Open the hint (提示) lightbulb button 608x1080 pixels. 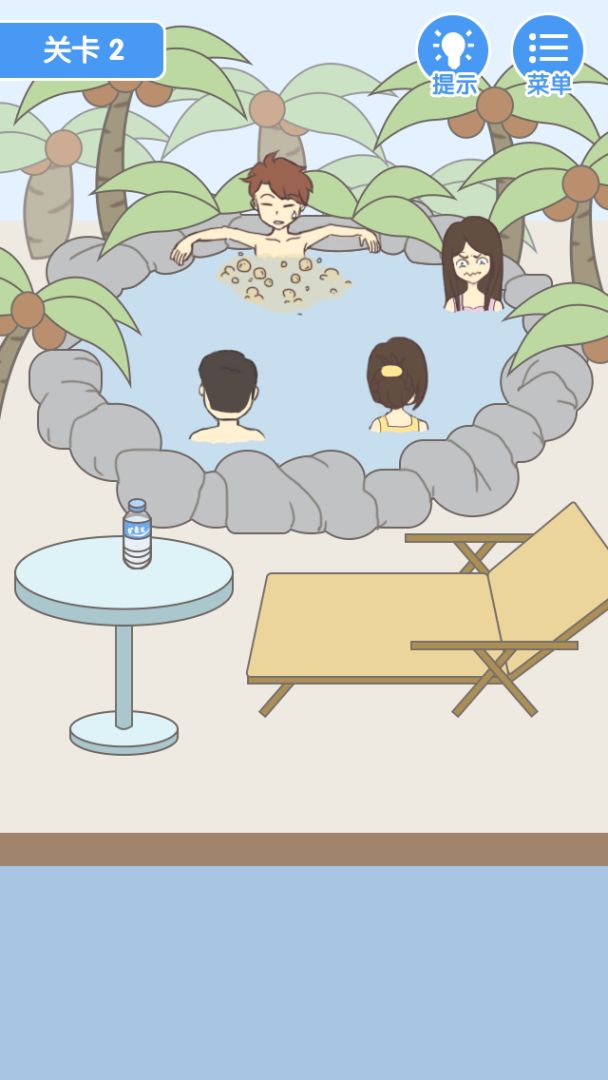453,52
